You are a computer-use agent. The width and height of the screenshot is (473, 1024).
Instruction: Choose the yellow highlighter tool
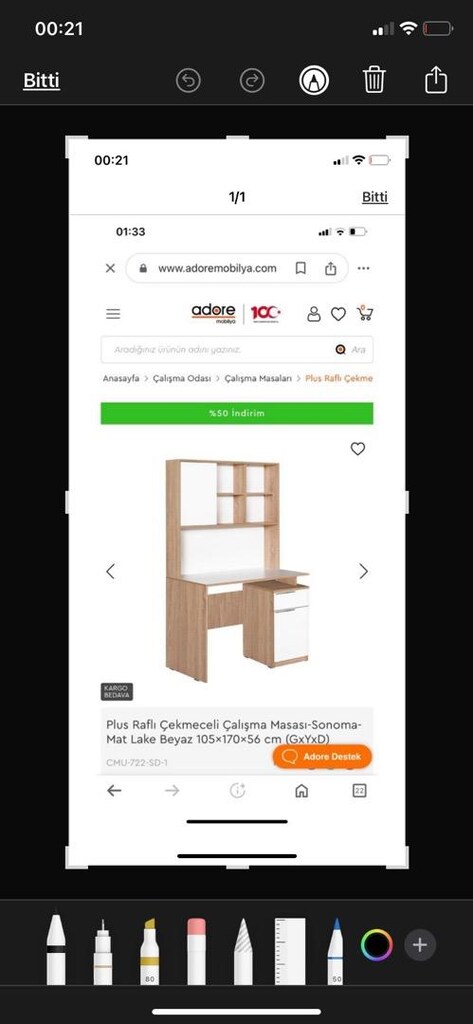150,952
